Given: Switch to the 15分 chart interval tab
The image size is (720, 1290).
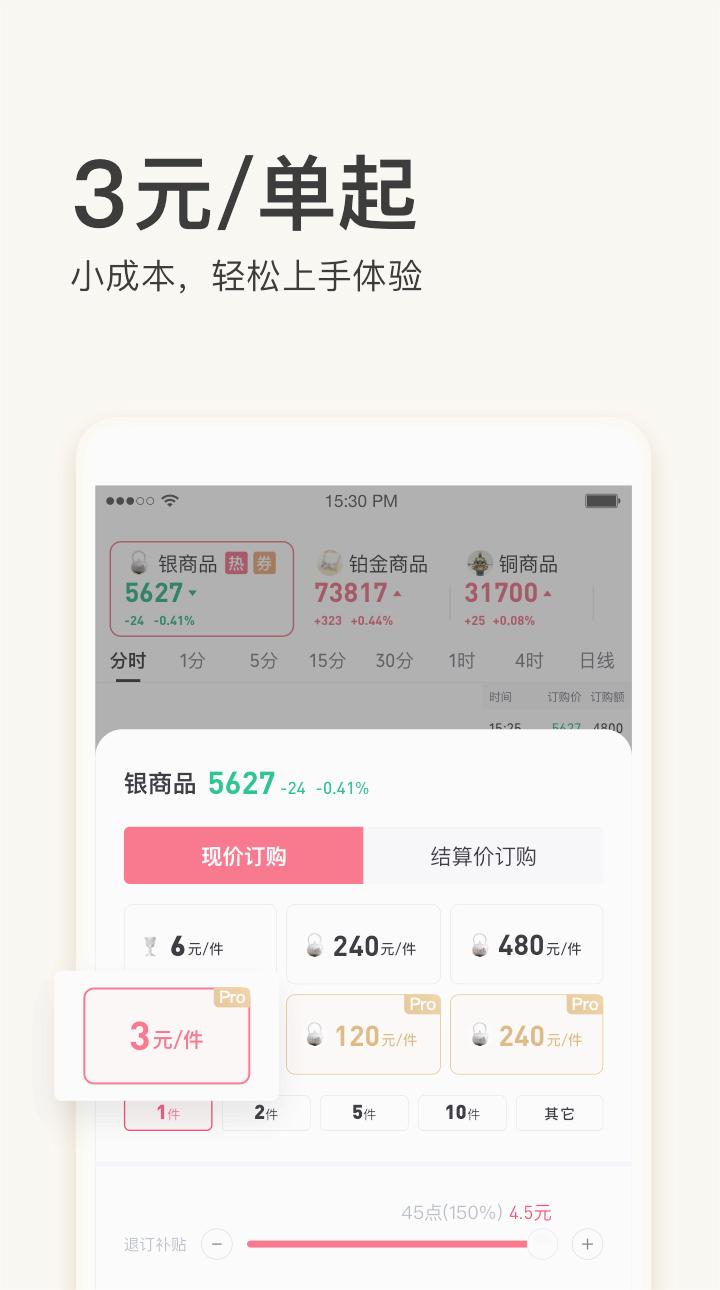Looking at the screenshot, I should click(327, 661).
